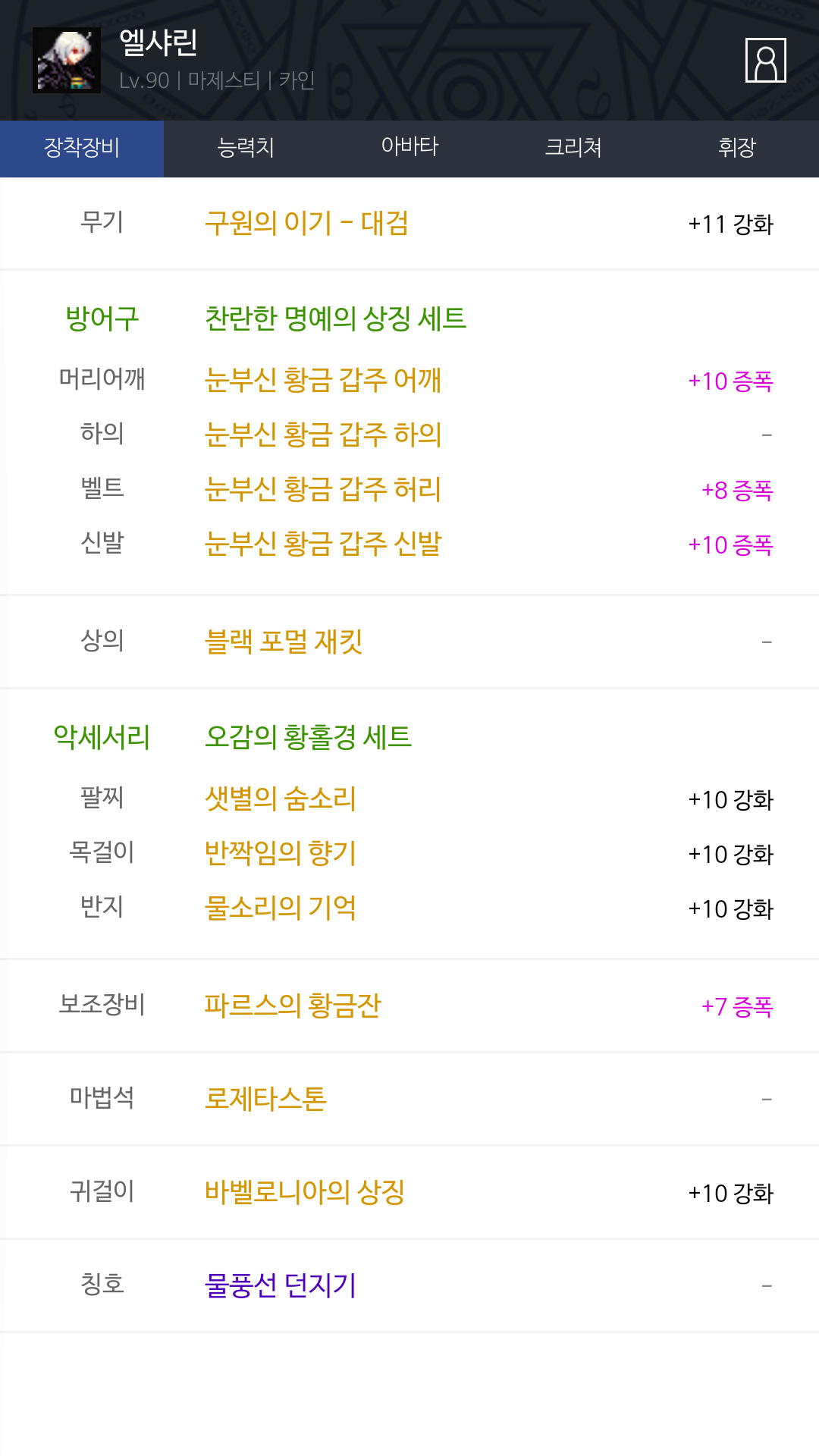Open title 물풍선 던지기
The height and width of the screenshot is (1456, 819).
click(x=281, y=1285)
